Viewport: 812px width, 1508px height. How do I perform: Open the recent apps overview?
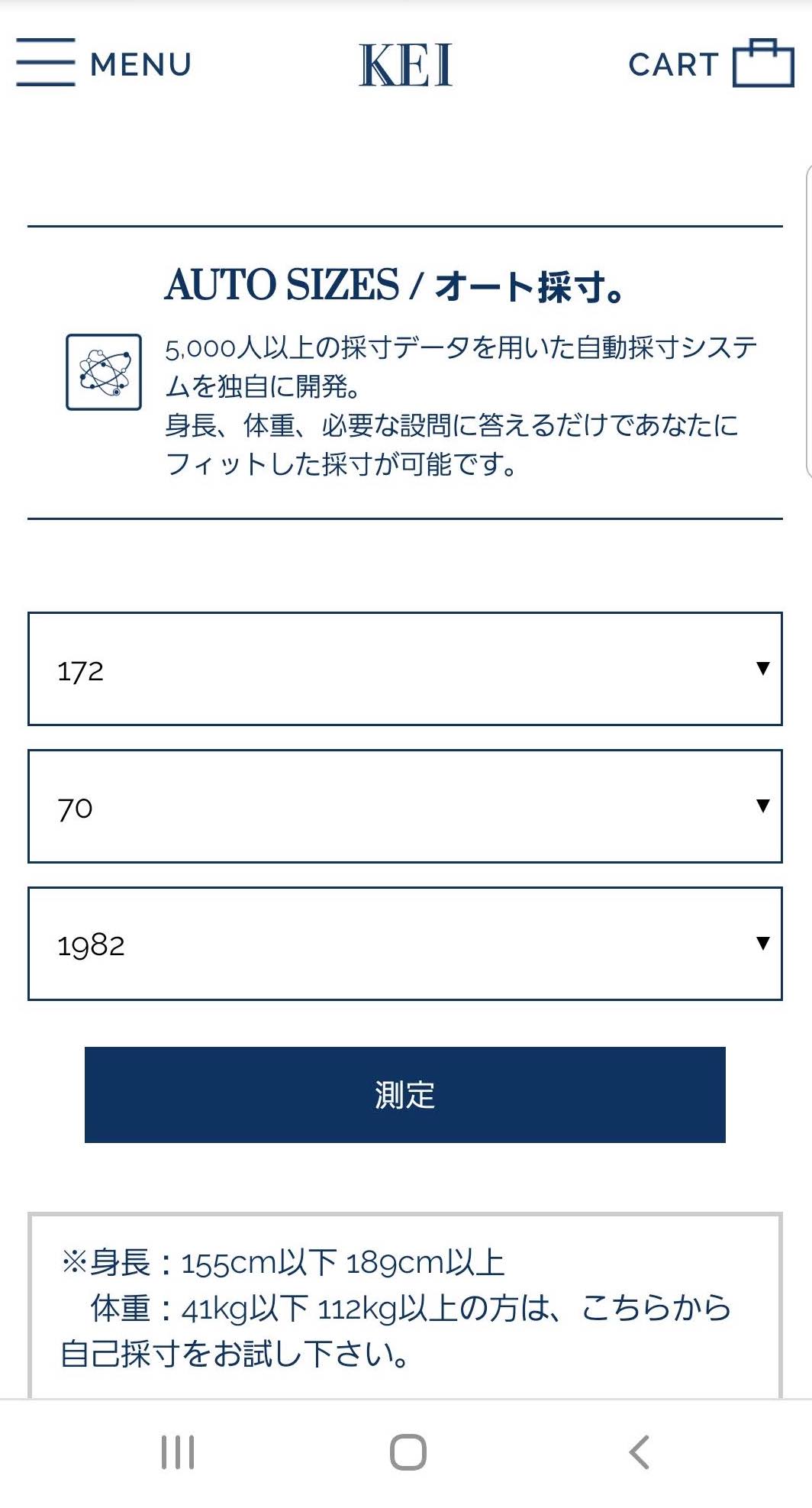point(178,1452)
